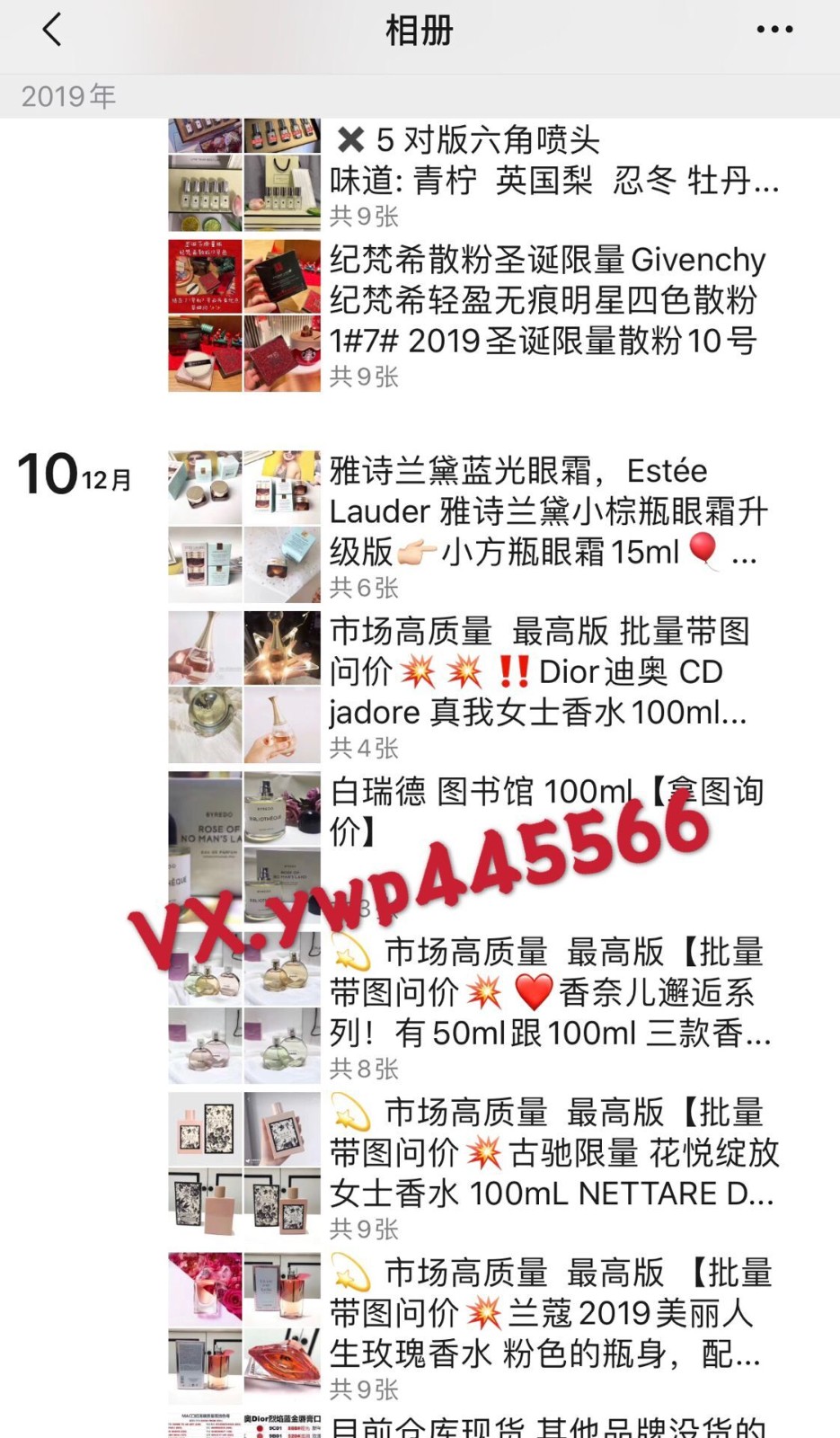Open the 古驰花悦绽放 perfume post
Image resolution: width=840 pixels, height=1438 pixels.
pyautogui.click(x=474, y=1167)
